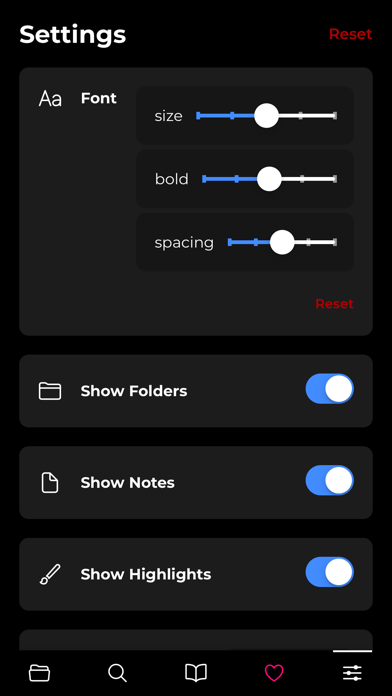Reset the font options in the Font card

tap(334, 304)
